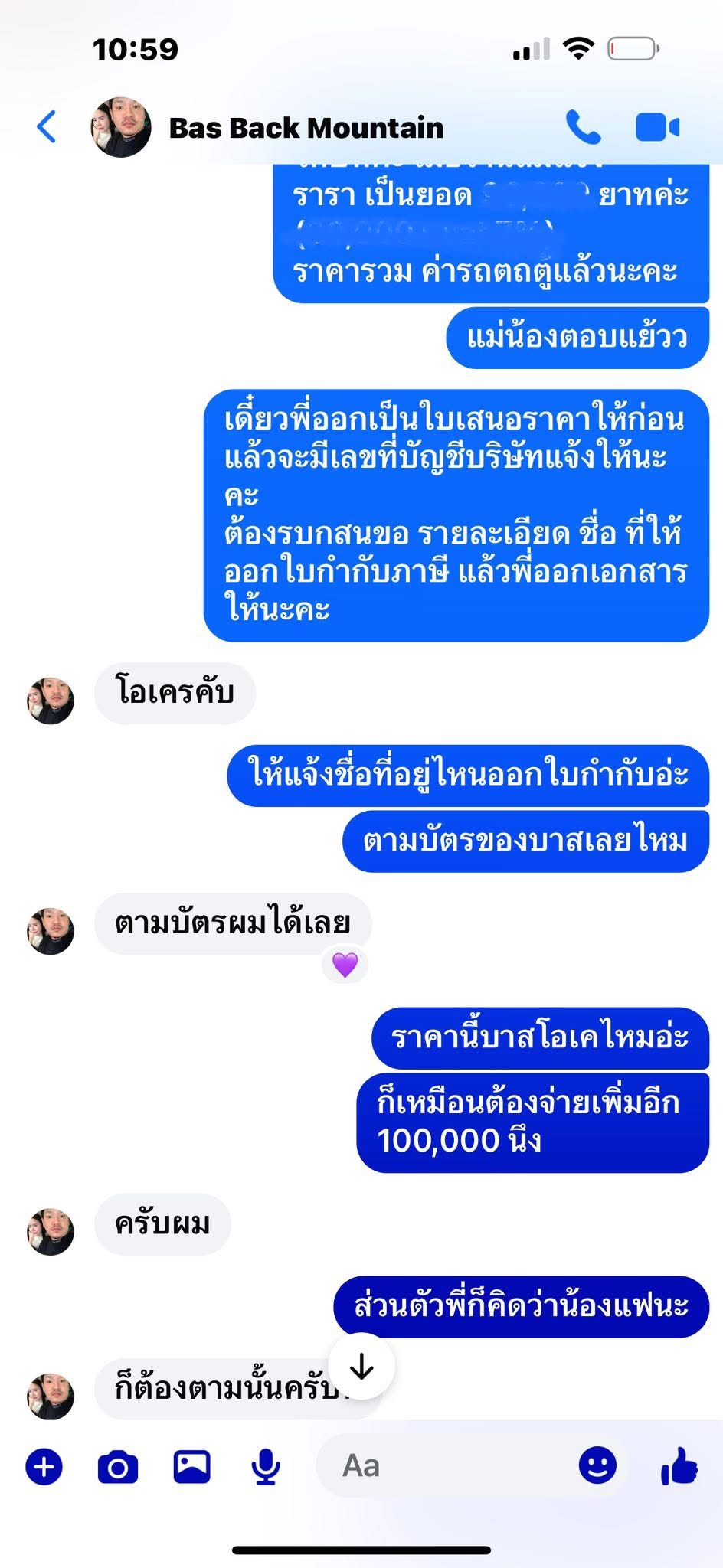Open the photo gallery picker
Screen dimensions: 723x1568
(191, 1467)
